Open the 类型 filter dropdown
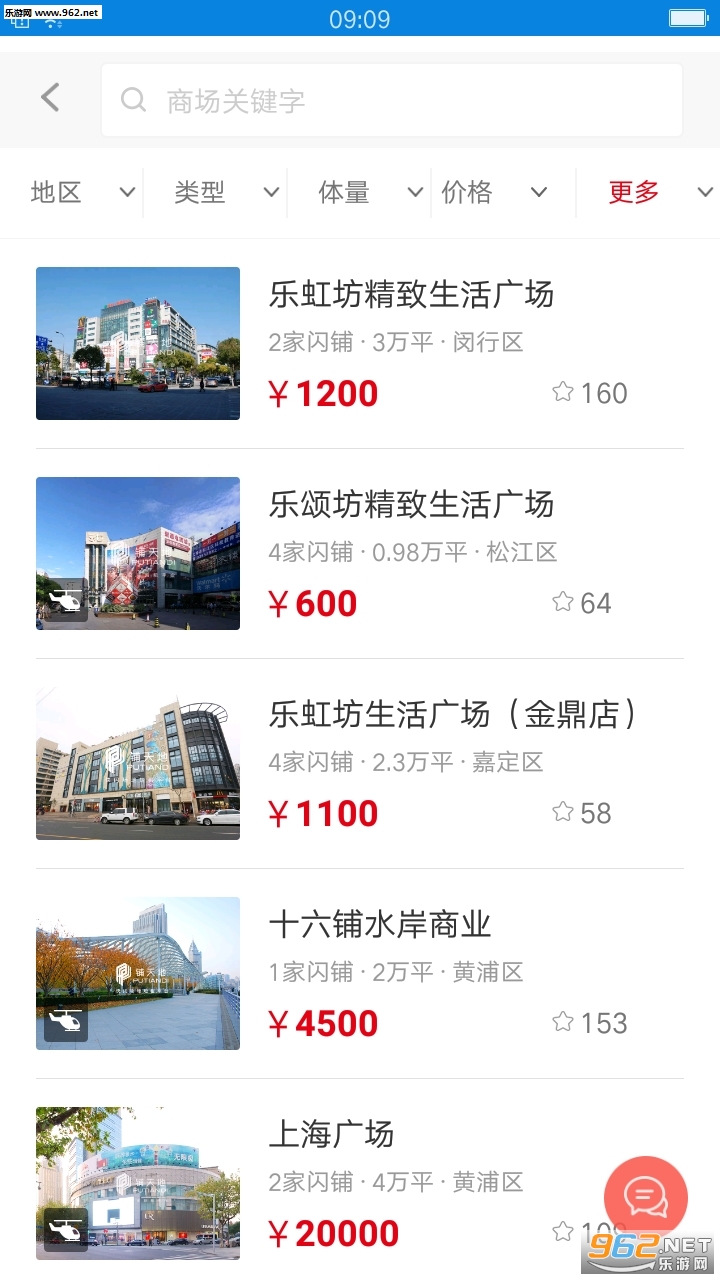This screenshot has width=720, height=1280. pos(226,192)
